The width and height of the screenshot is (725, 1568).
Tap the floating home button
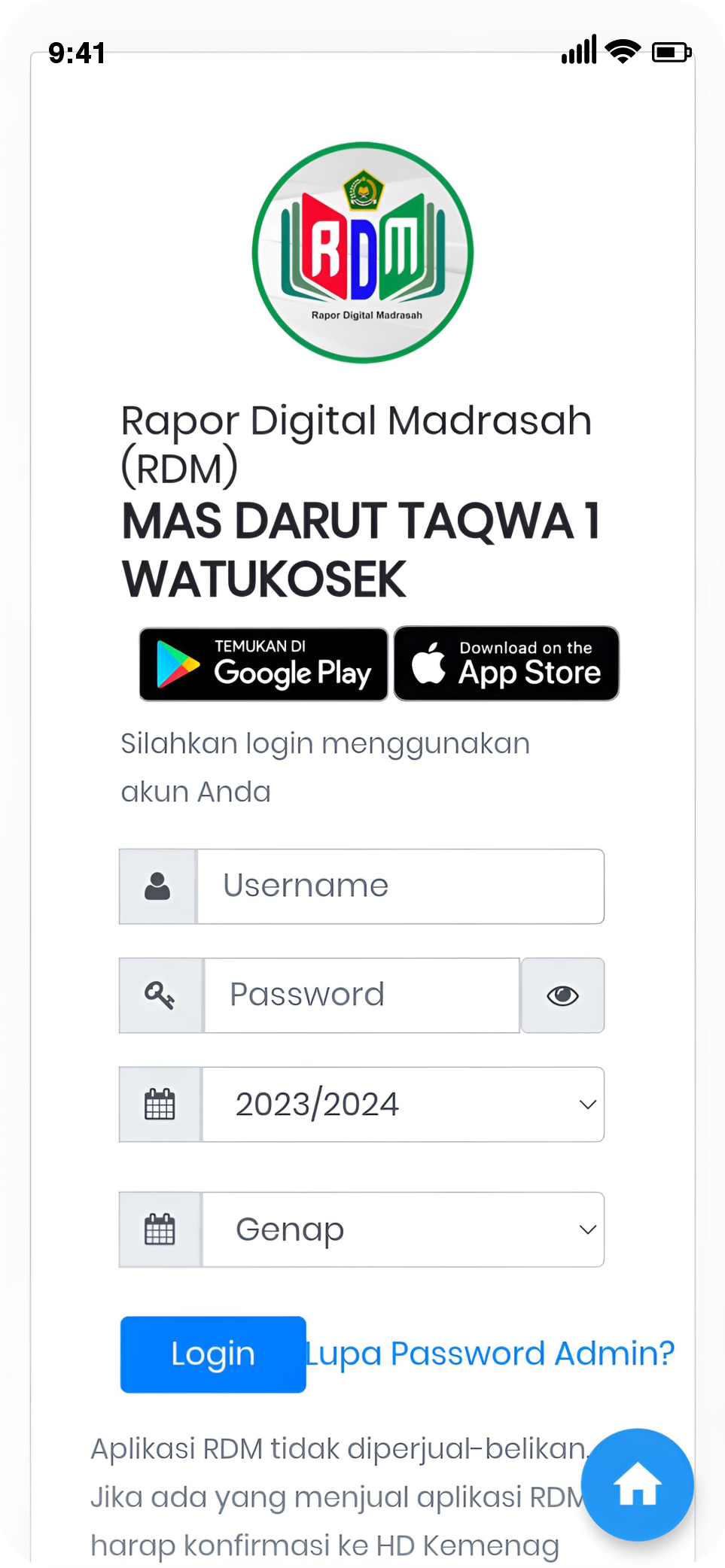point(637,1484)
